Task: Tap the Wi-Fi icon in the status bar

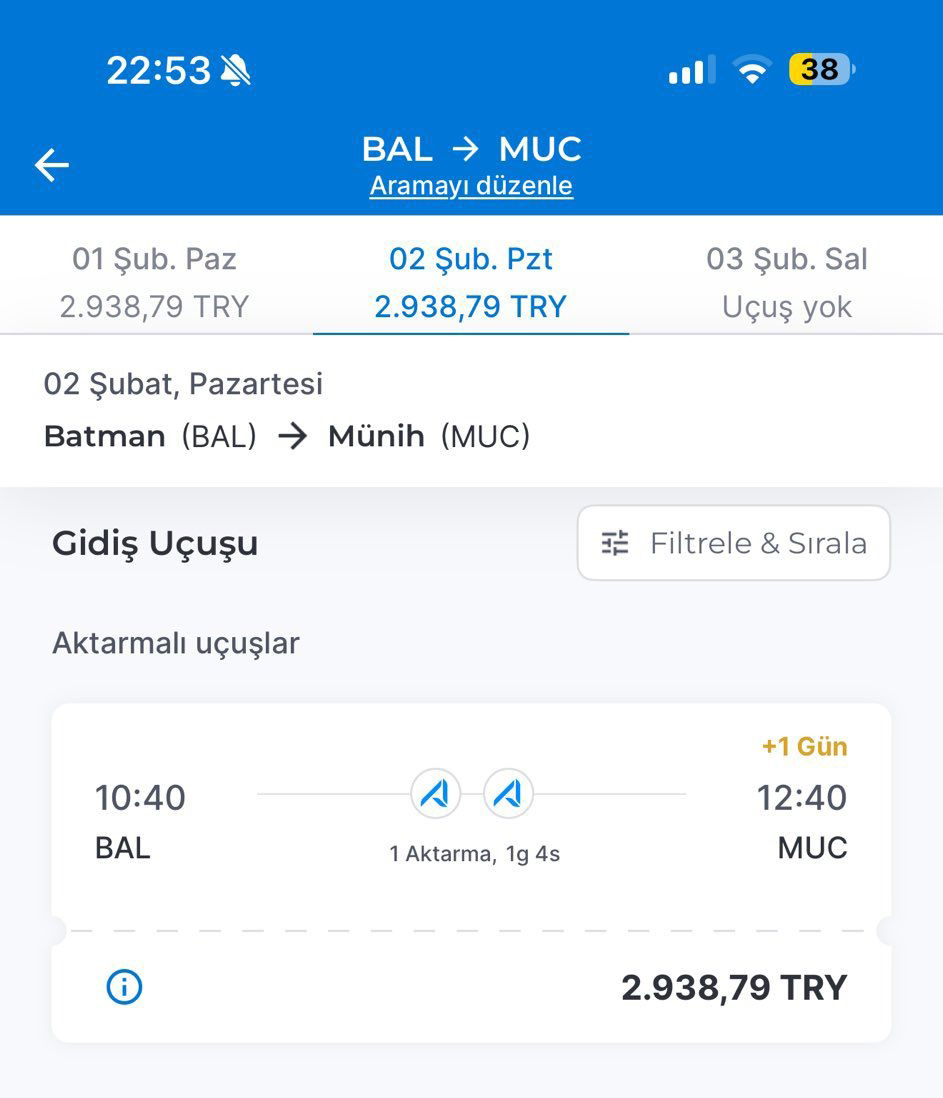Action: [753, 69]
